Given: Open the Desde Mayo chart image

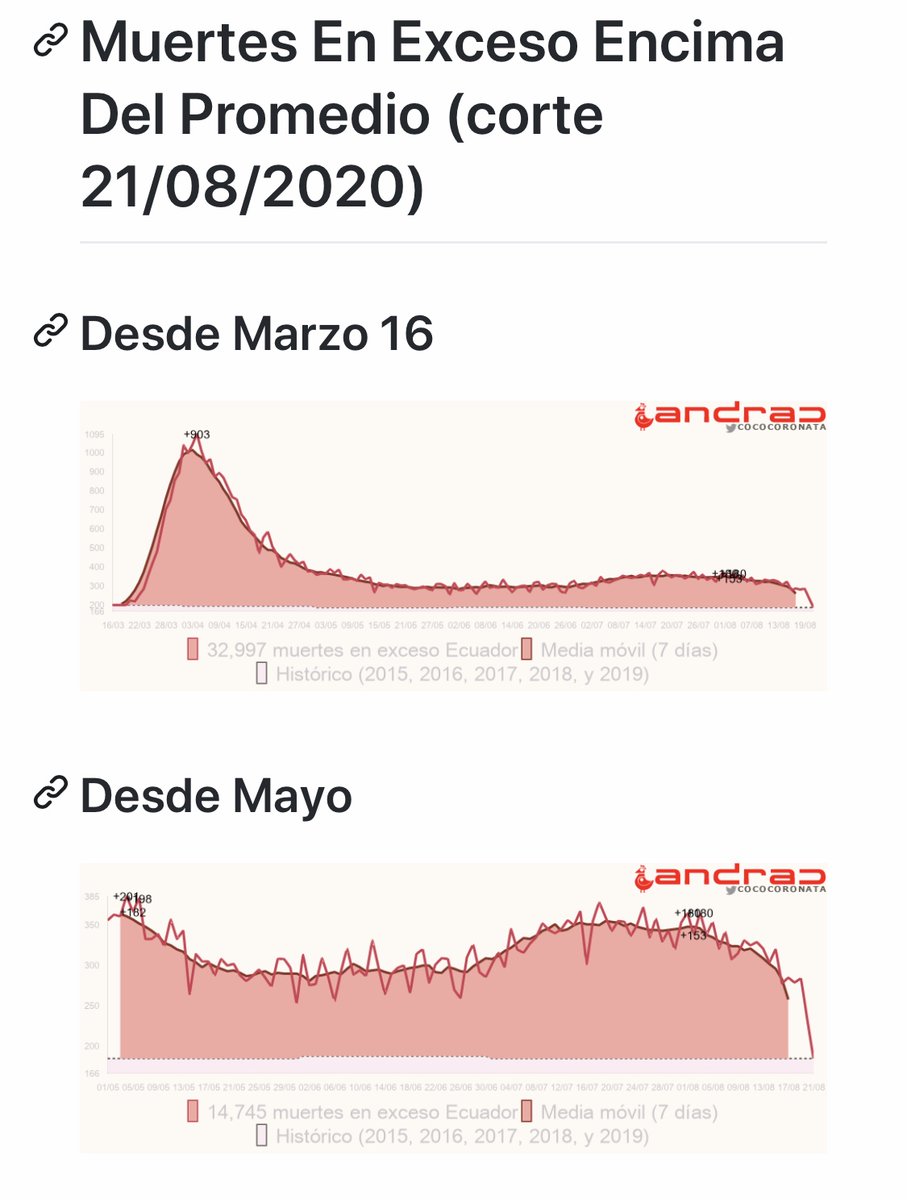Looking at the screenshot, I should pos(453,1008).
